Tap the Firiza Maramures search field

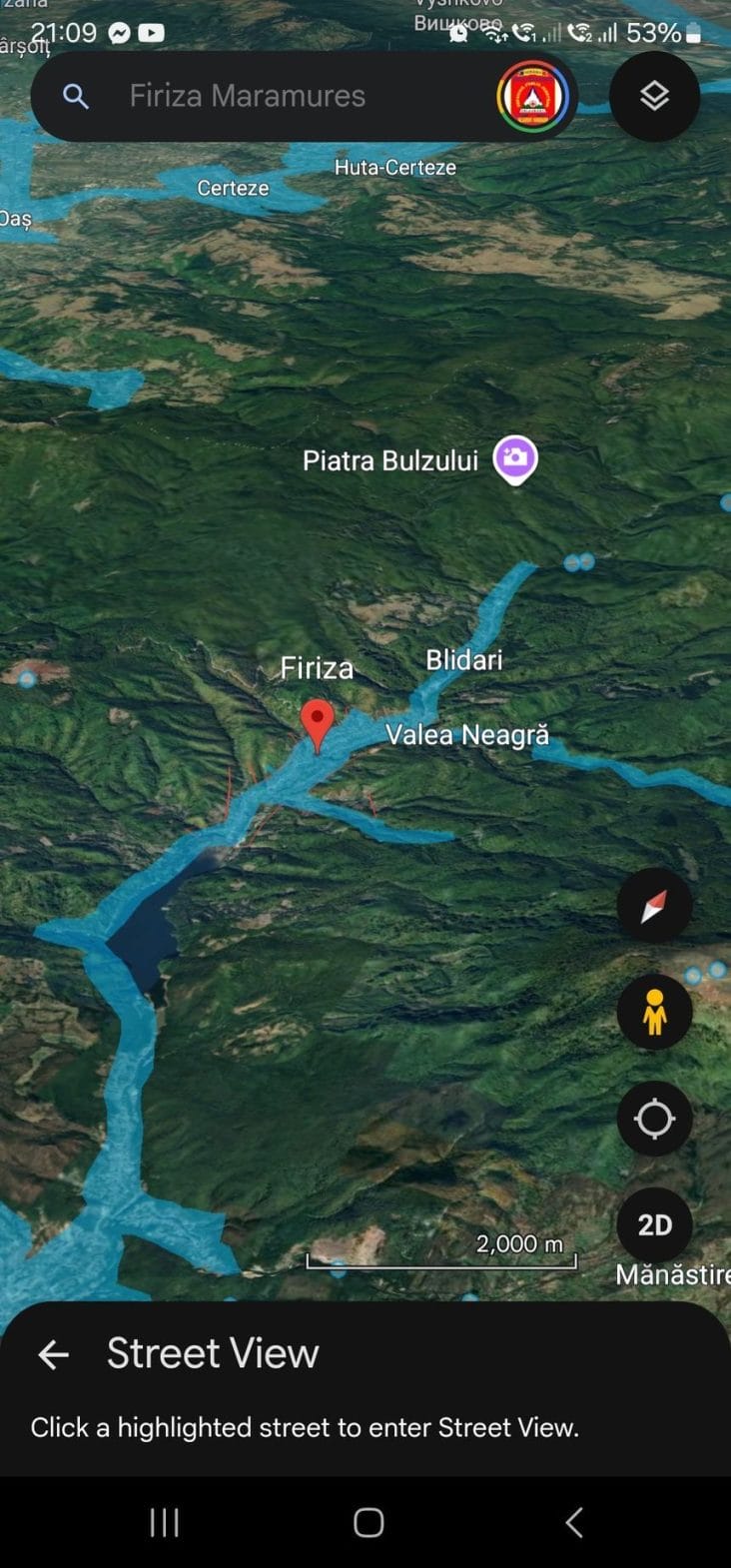point(248,96)
